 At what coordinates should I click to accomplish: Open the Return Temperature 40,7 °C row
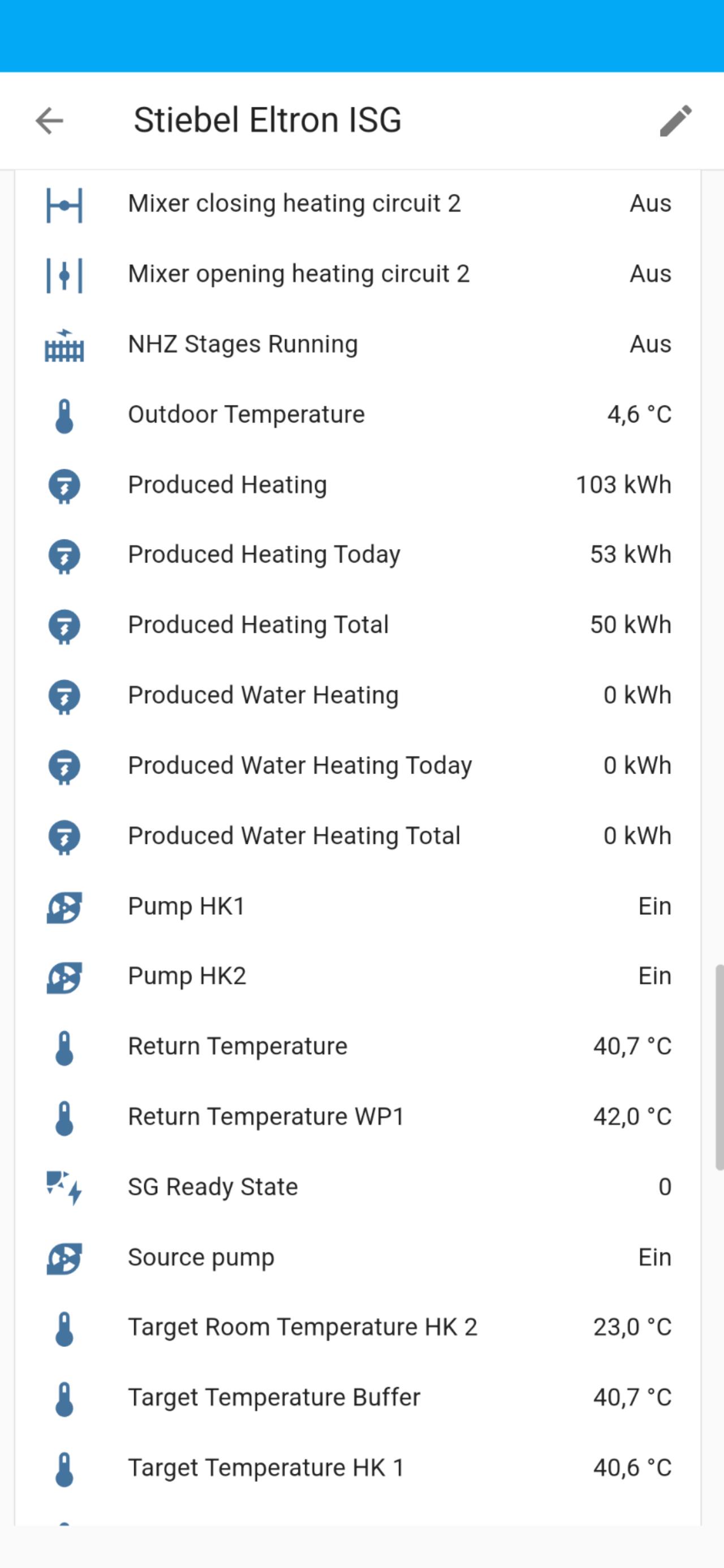coord(358,1047)
